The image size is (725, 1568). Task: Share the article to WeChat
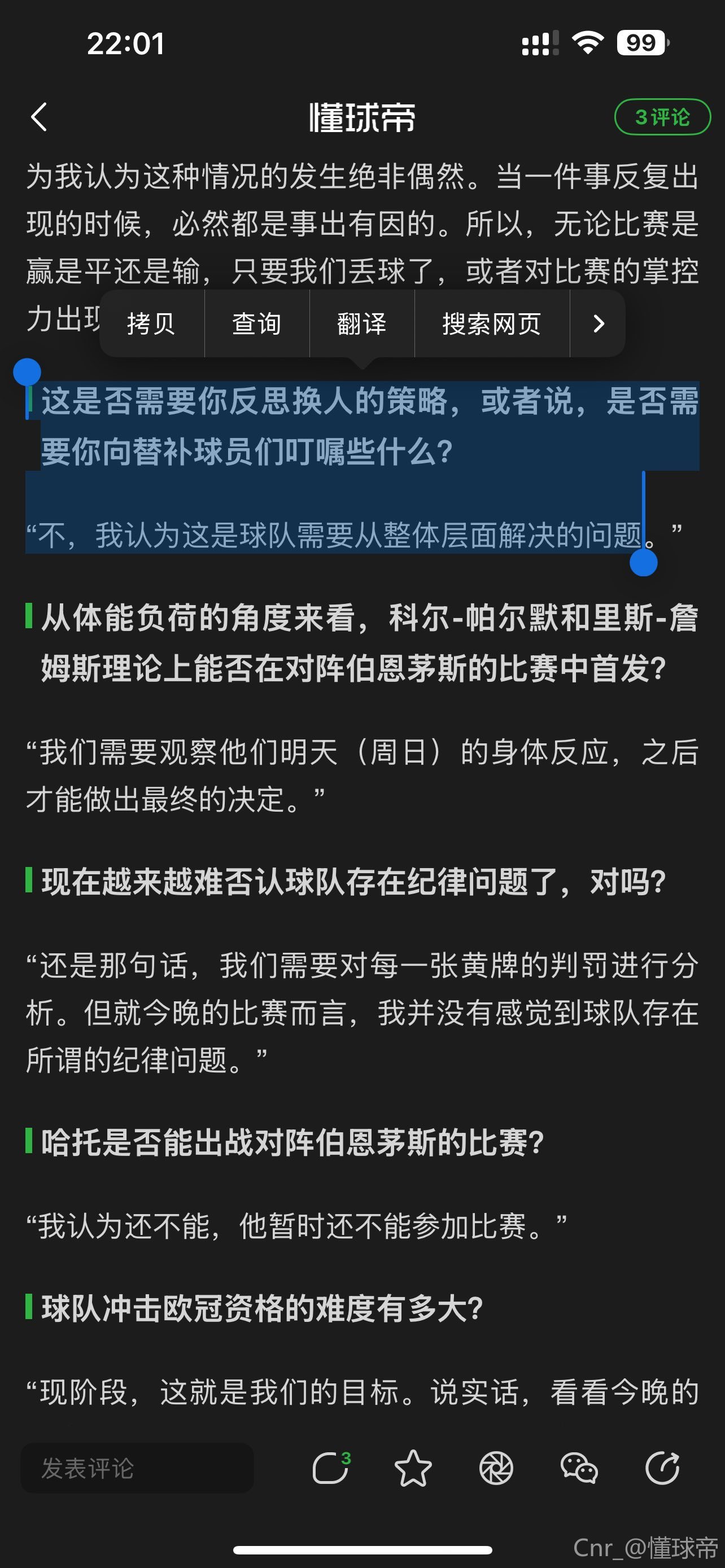[579, 1468]
